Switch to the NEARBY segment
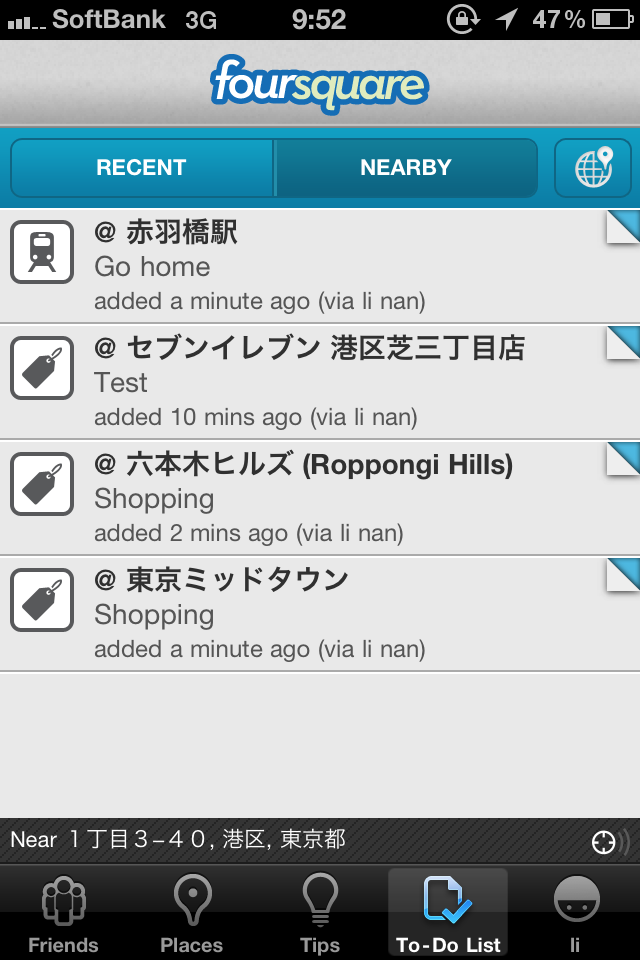 click(x=406, y=168)
